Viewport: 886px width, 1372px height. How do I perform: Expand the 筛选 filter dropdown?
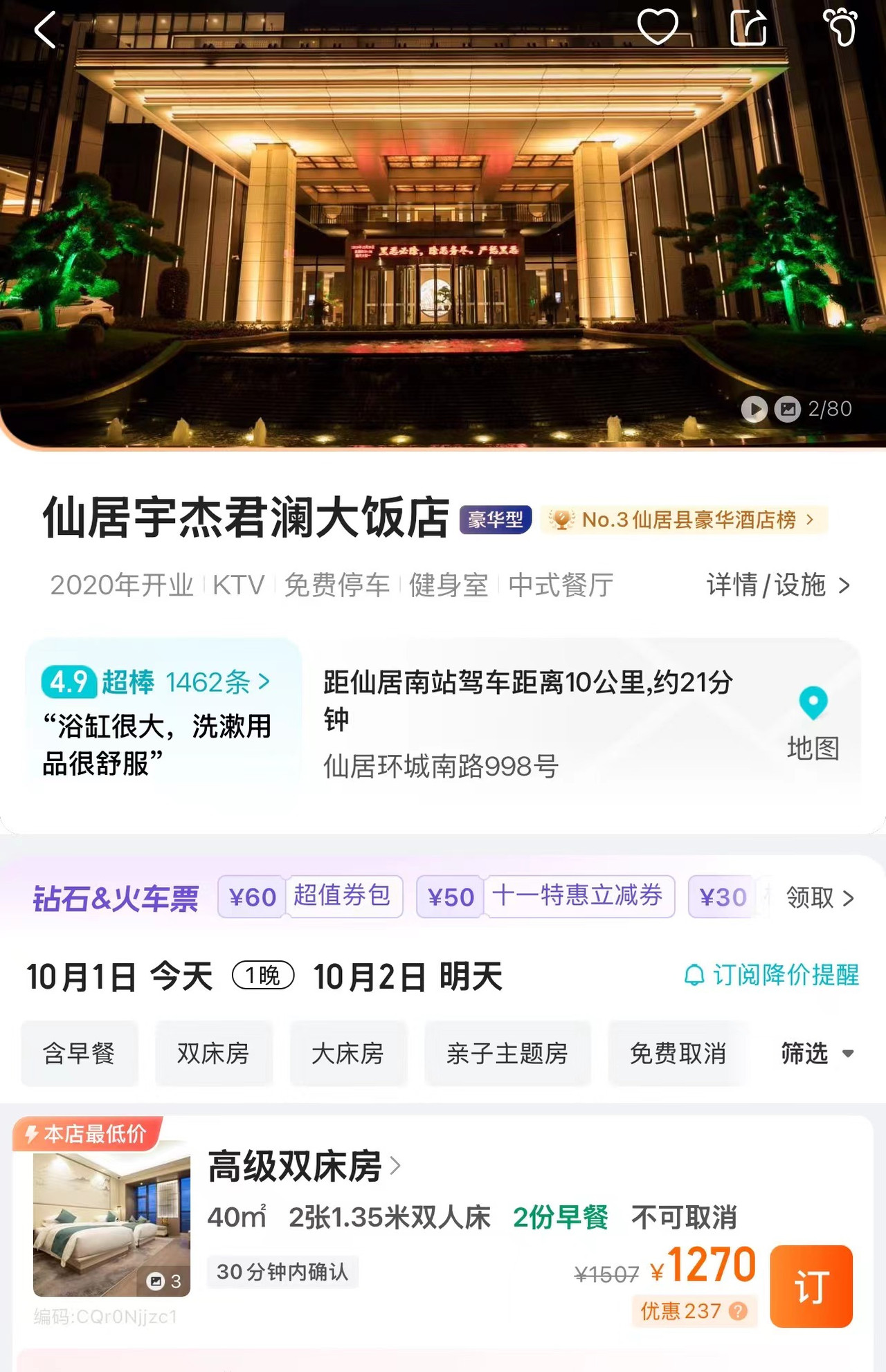[817, 1053]
